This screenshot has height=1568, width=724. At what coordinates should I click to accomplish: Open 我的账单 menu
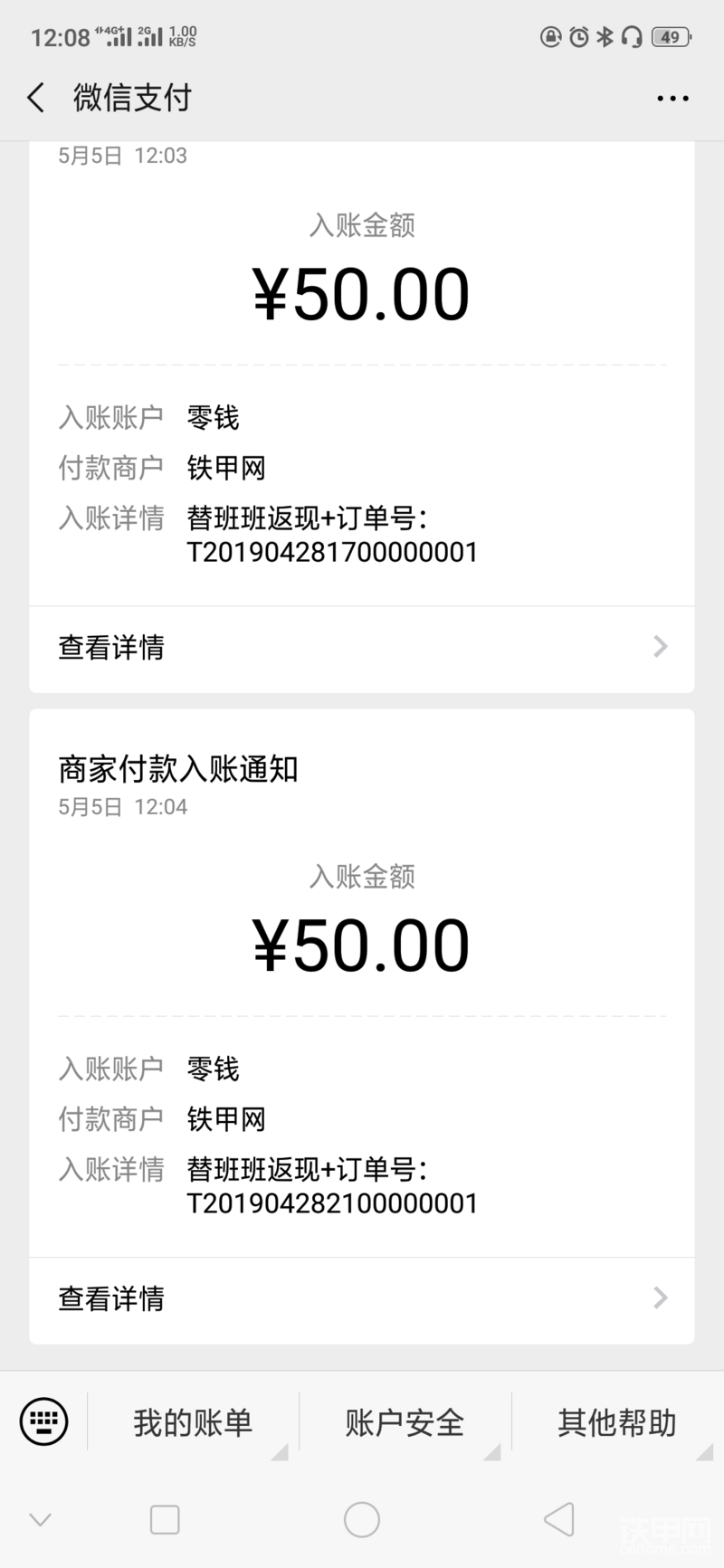click(193, 1423)
